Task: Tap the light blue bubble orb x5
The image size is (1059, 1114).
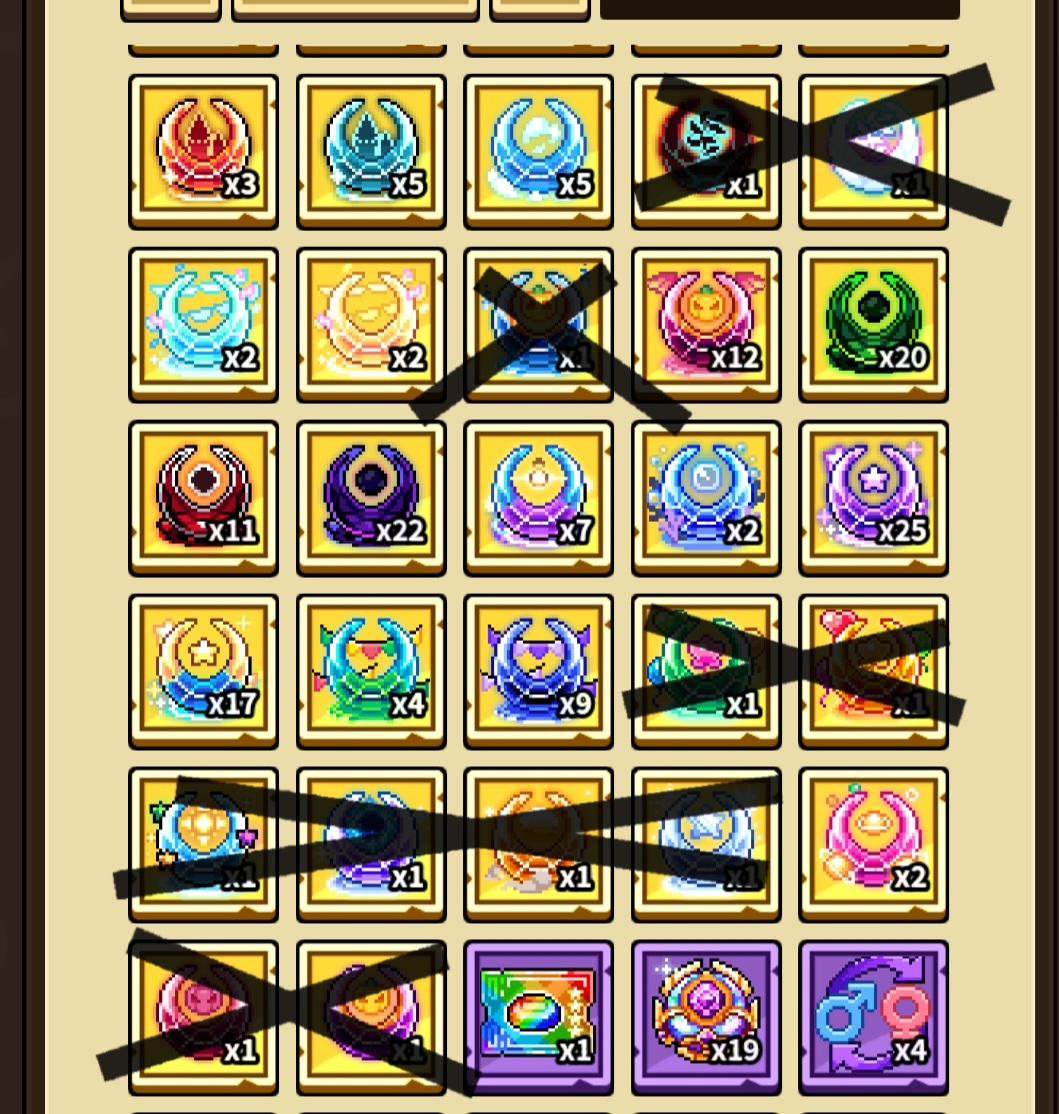Action: [538, 151]
